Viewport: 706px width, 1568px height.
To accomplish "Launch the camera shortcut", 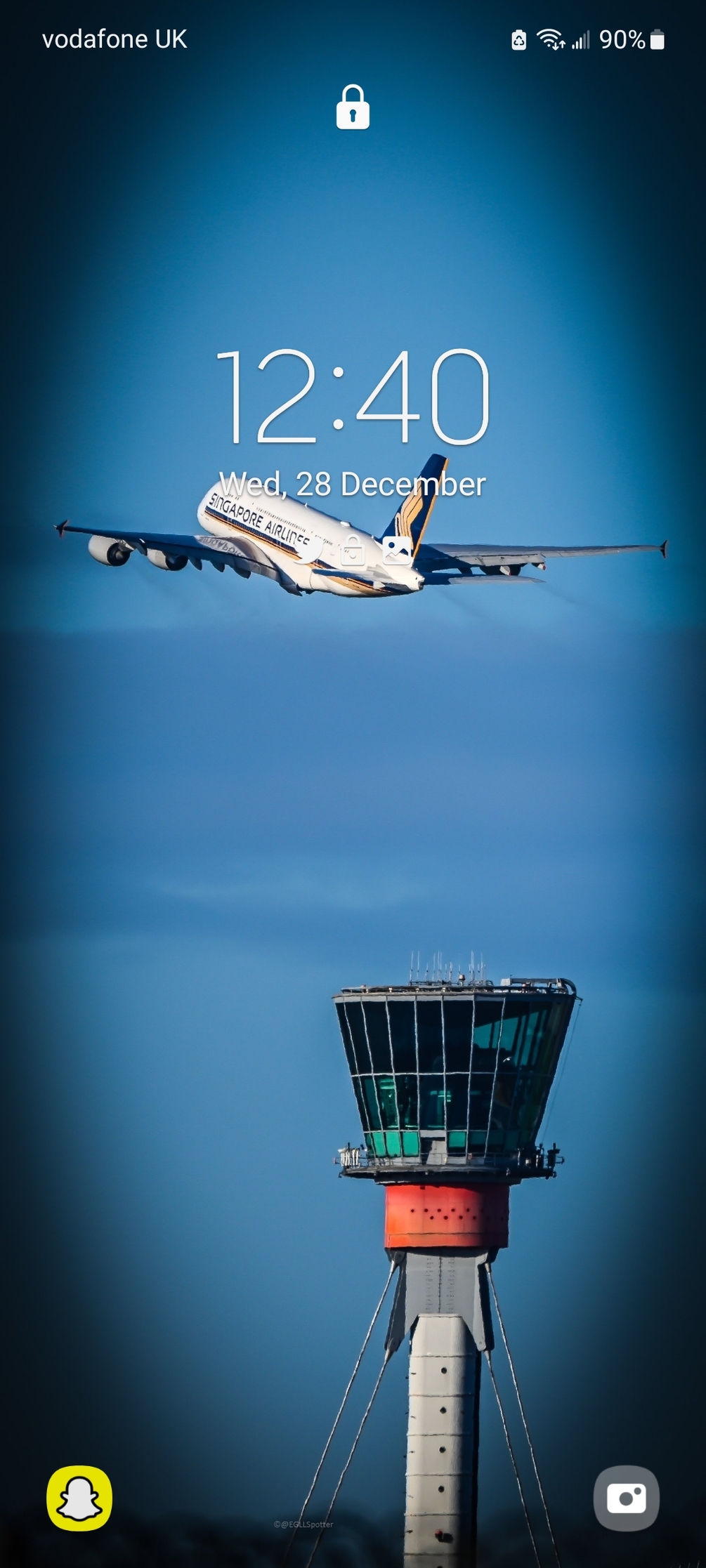I will pos(626,1498).
